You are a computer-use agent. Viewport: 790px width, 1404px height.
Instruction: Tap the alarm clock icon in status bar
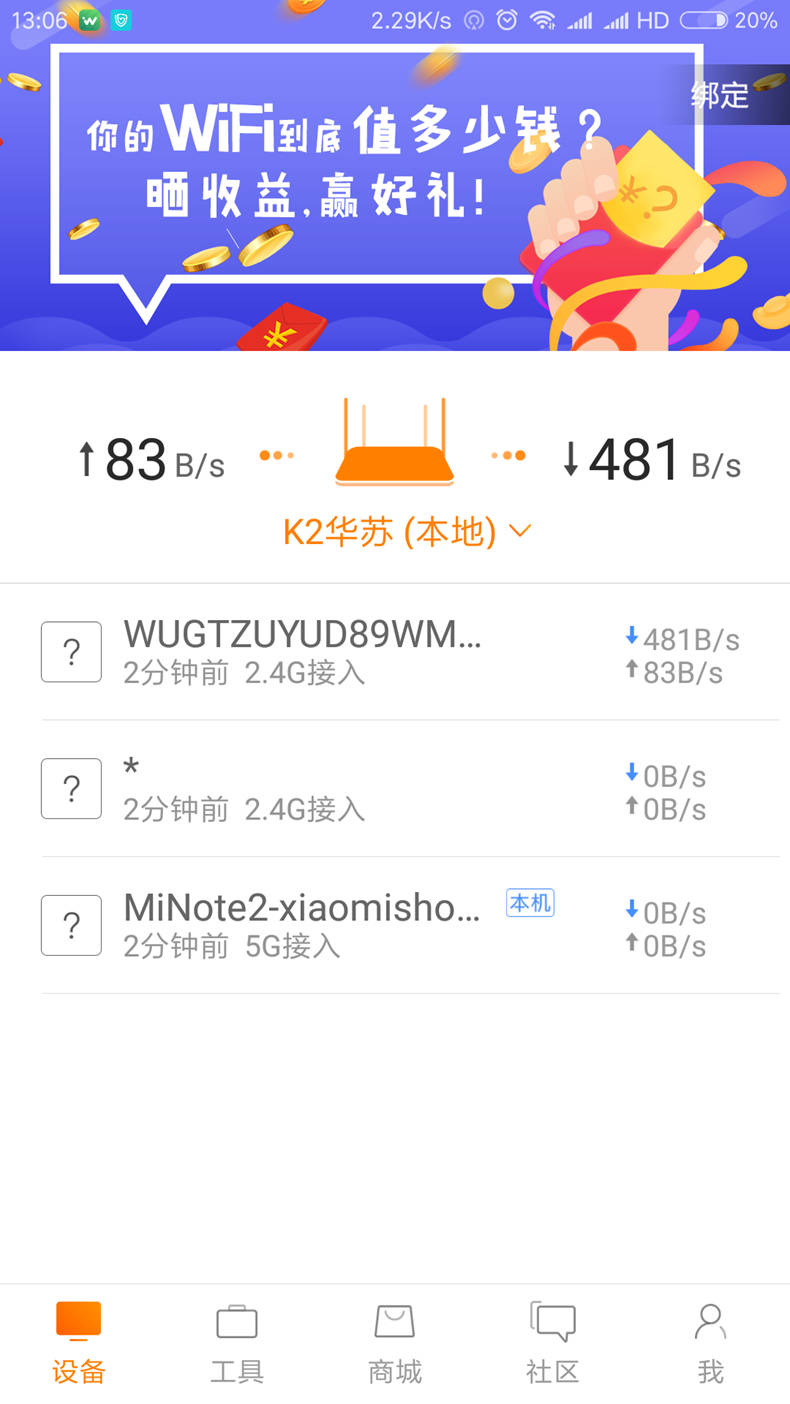coord(508,18)
